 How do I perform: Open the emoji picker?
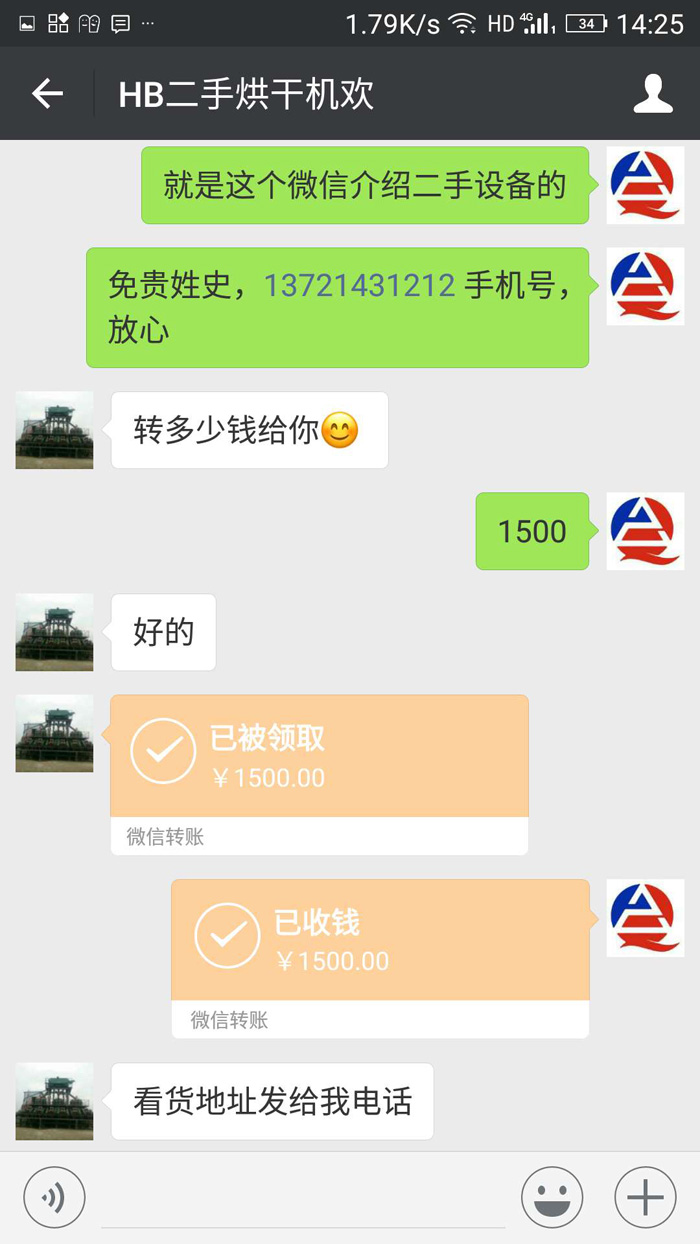pos(552,1196)
